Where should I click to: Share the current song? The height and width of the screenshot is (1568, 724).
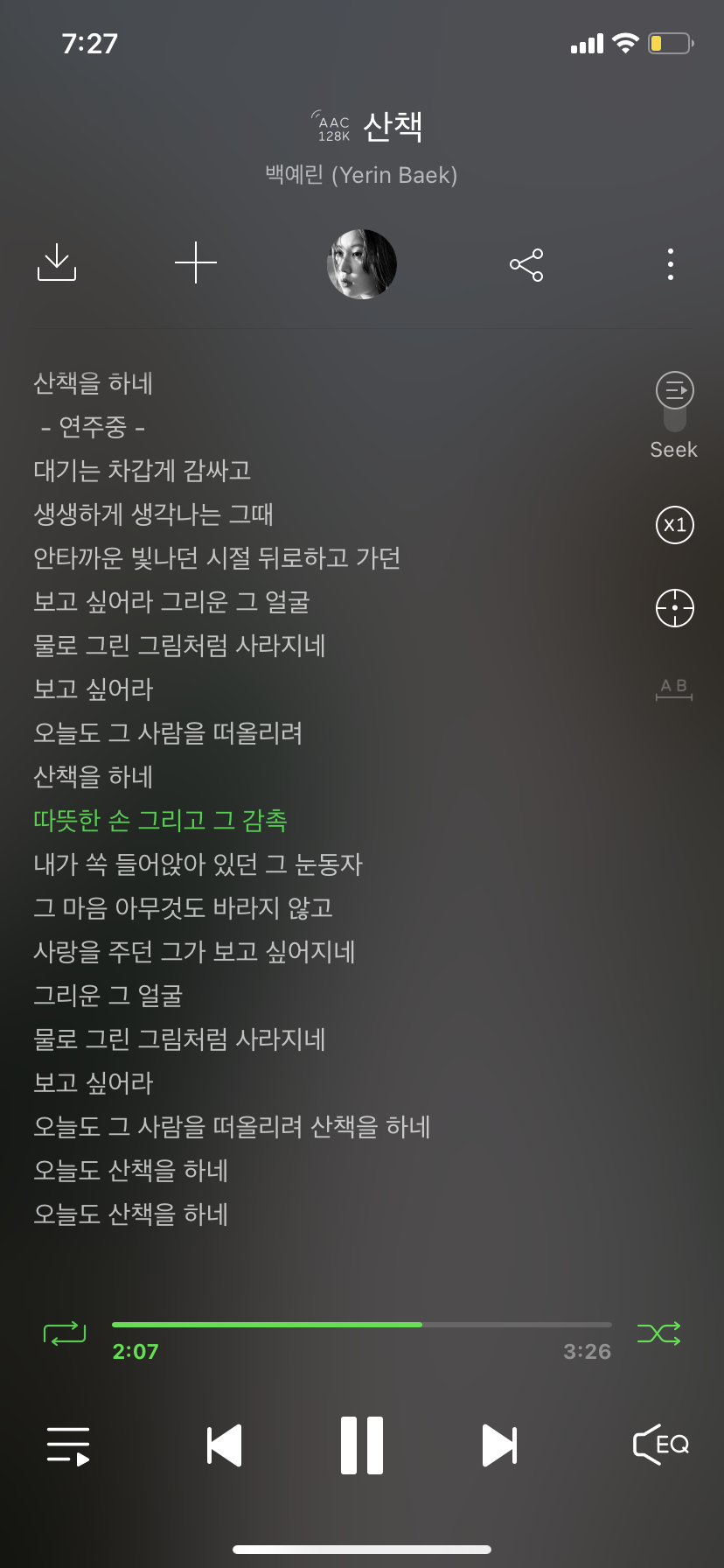pyautogui.click(x=526, y=263)
